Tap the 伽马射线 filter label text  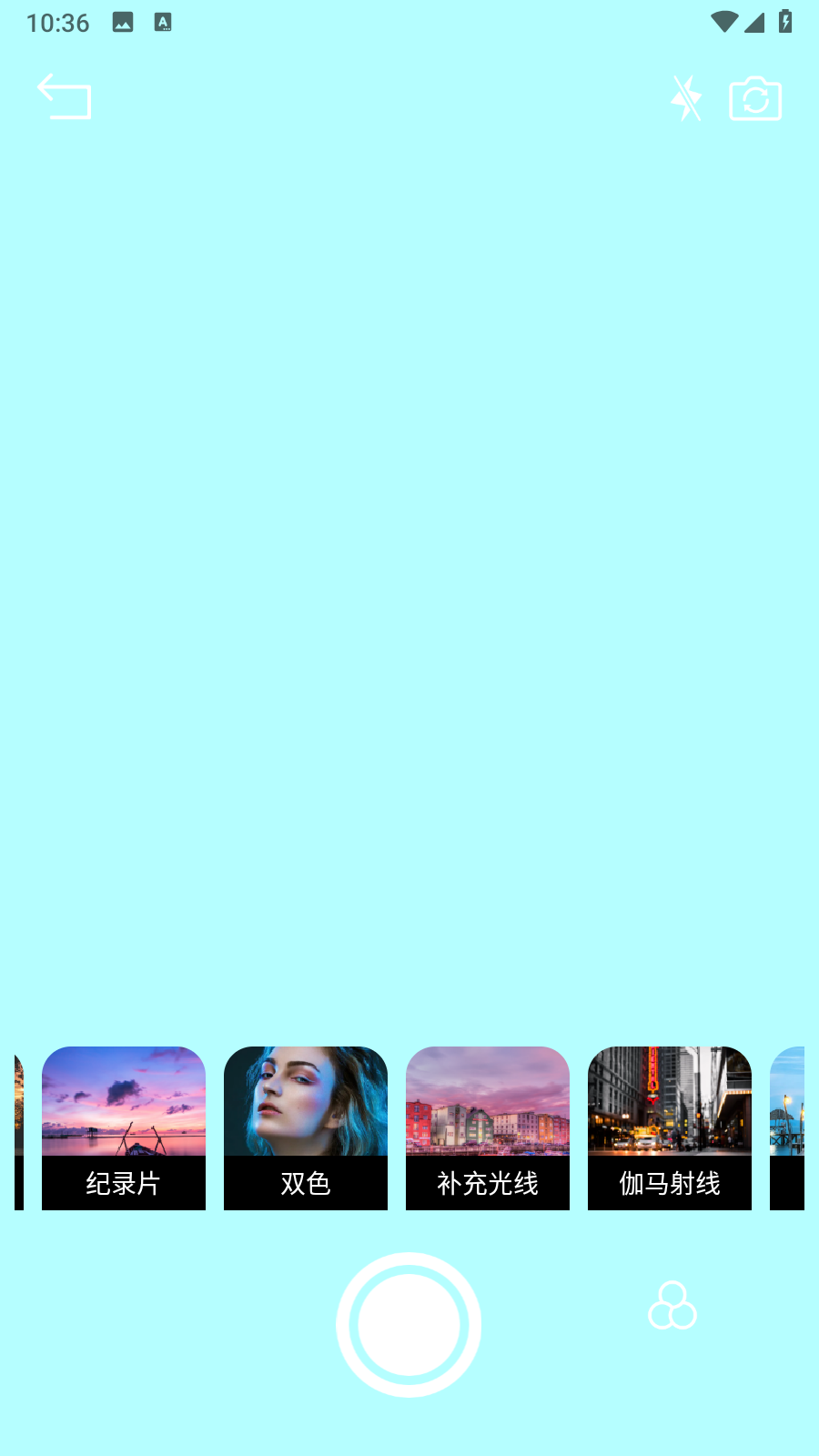670,1184
